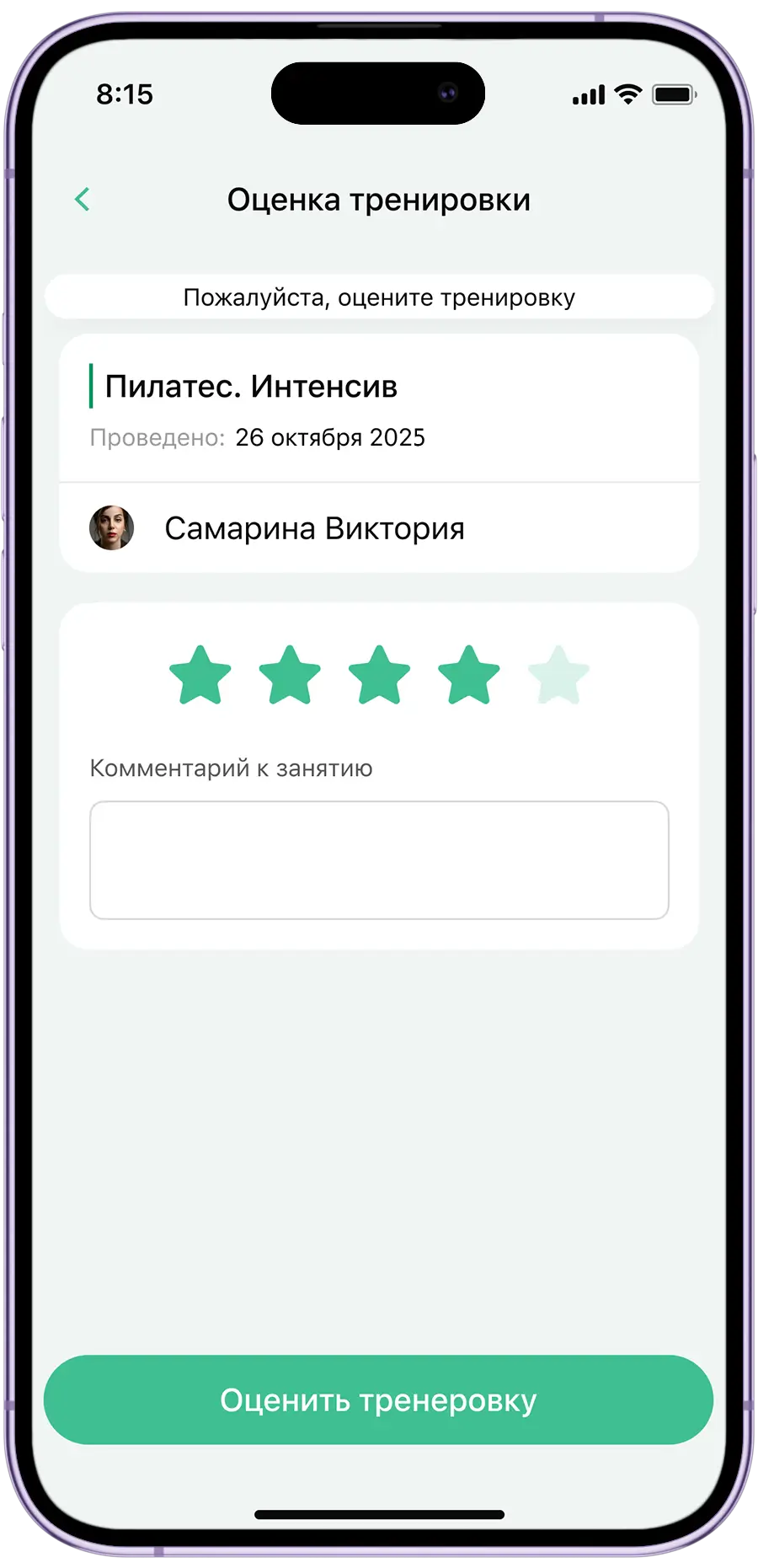Rate the workout one star
Screen dimensions: 758x1568
coord(200,676)
